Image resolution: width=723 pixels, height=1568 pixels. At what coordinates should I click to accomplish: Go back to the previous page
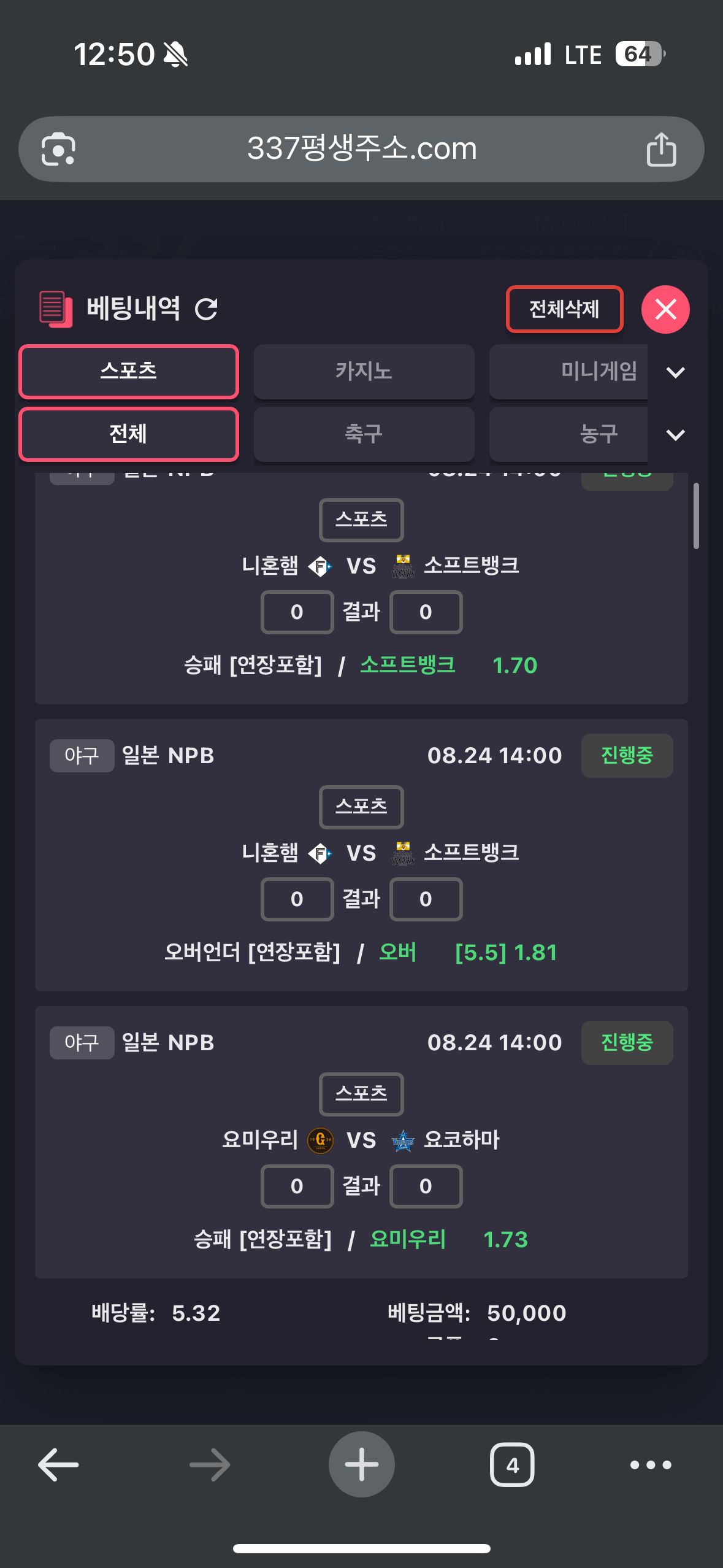coord(58,1465)
